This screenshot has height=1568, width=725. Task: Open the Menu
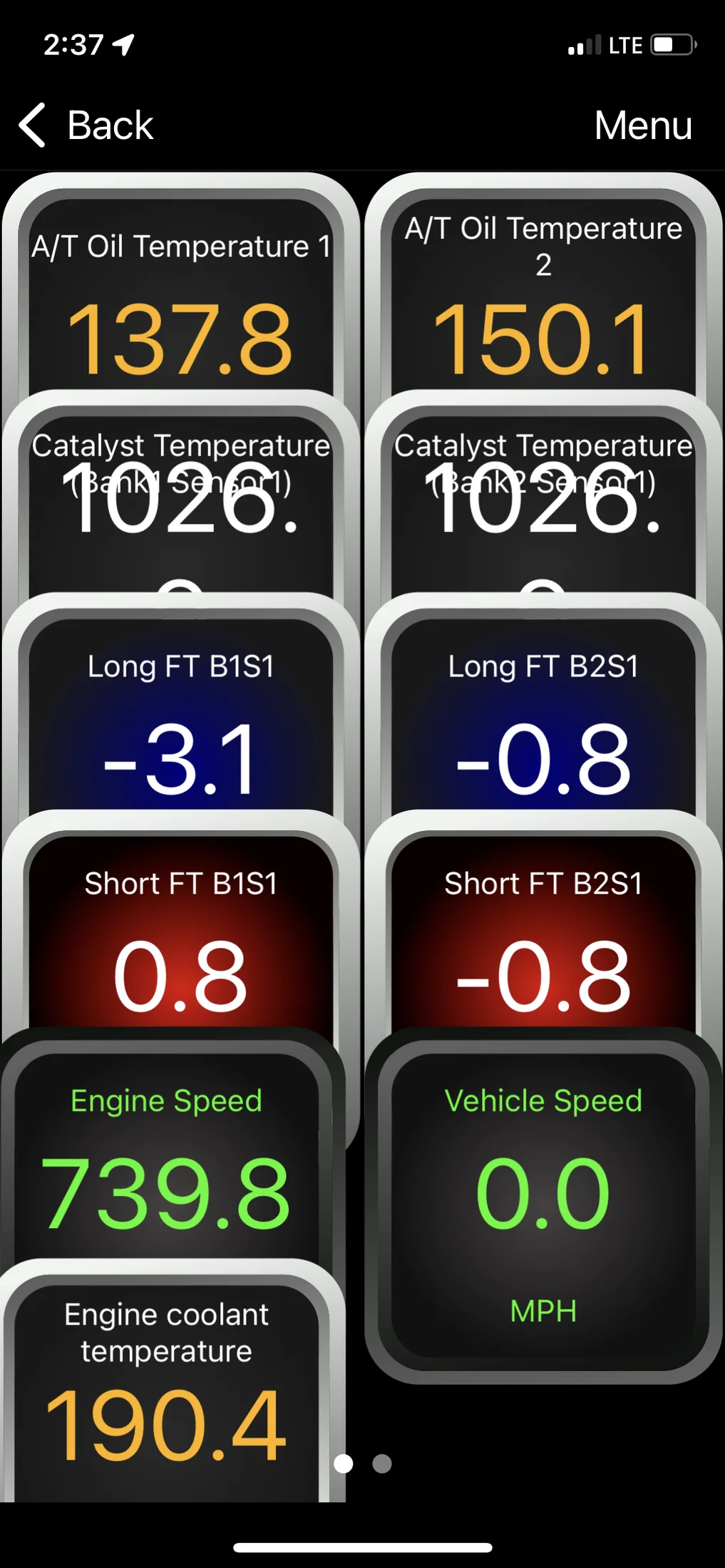click(x=643, y=125)
